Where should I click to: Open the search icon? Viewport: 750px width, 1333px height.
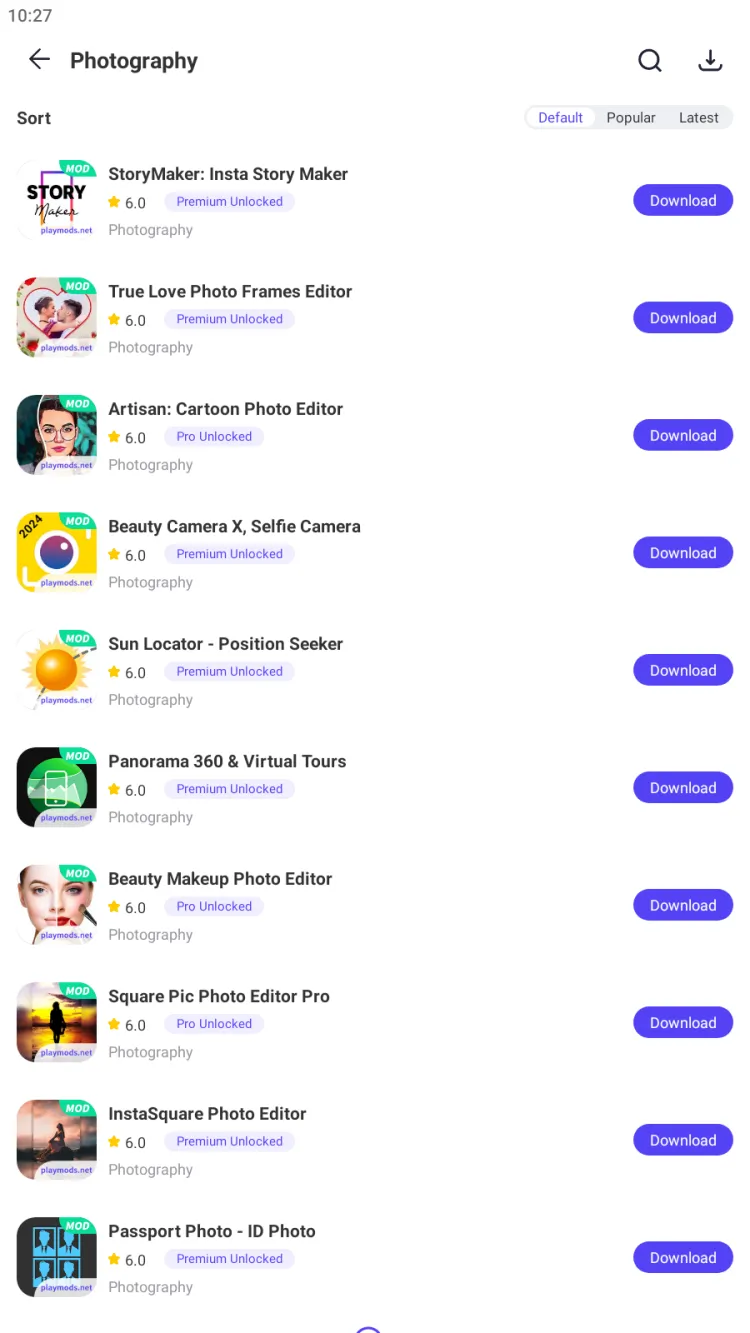(x=650, y=61)
